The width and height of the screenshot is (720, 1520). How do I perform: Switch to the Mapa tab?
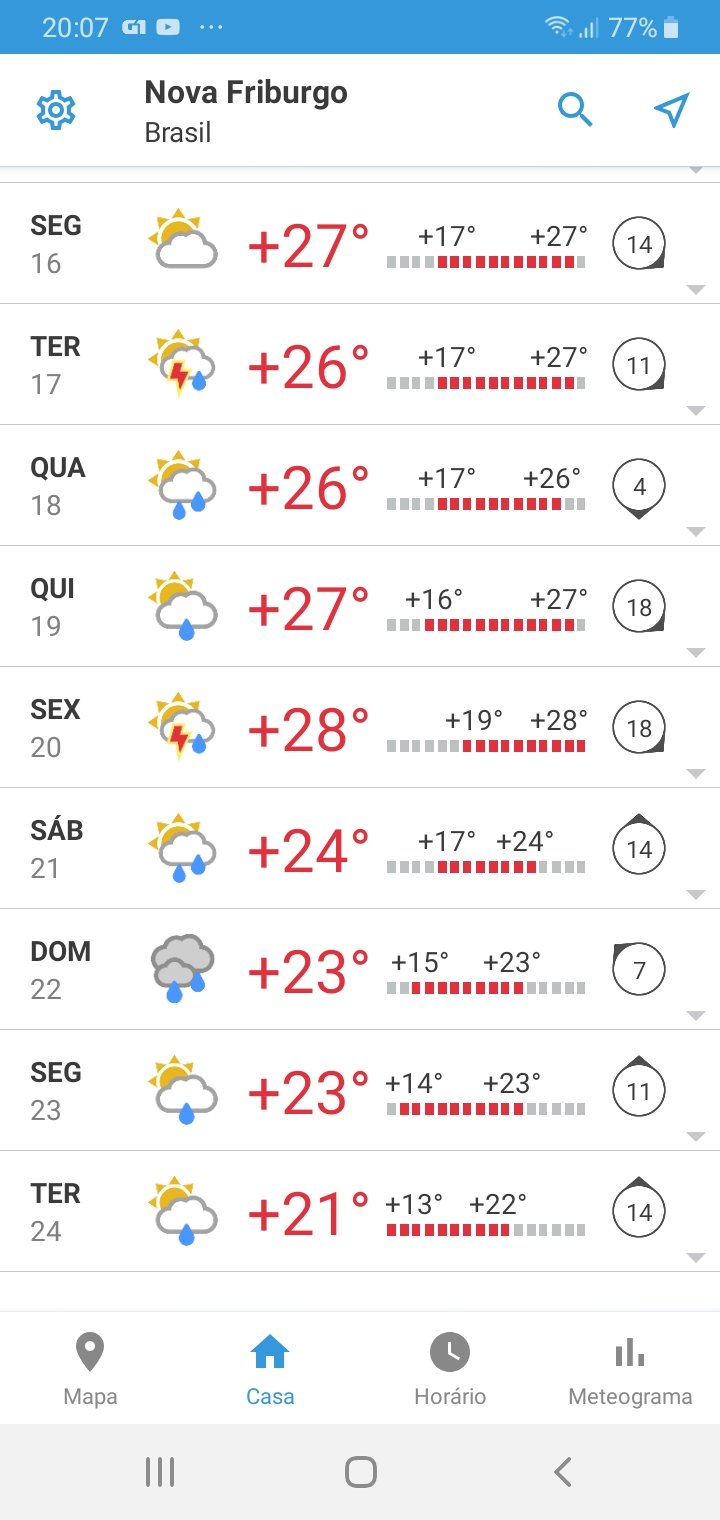(x=90, y=1369)
